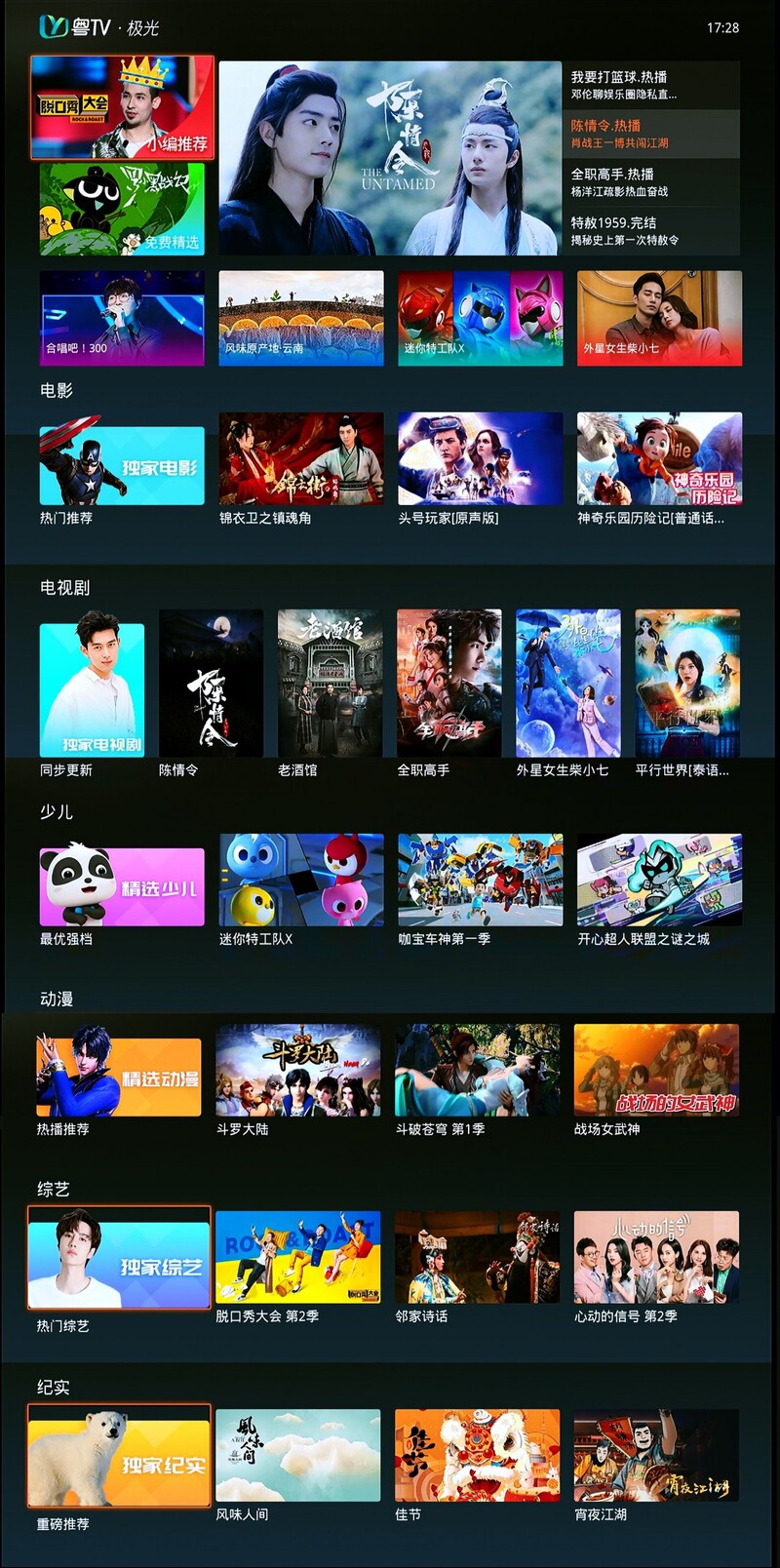Open 心动的信号 第2季
This screenshot has height=1568, width=780.
click(x=656, y=1257)
